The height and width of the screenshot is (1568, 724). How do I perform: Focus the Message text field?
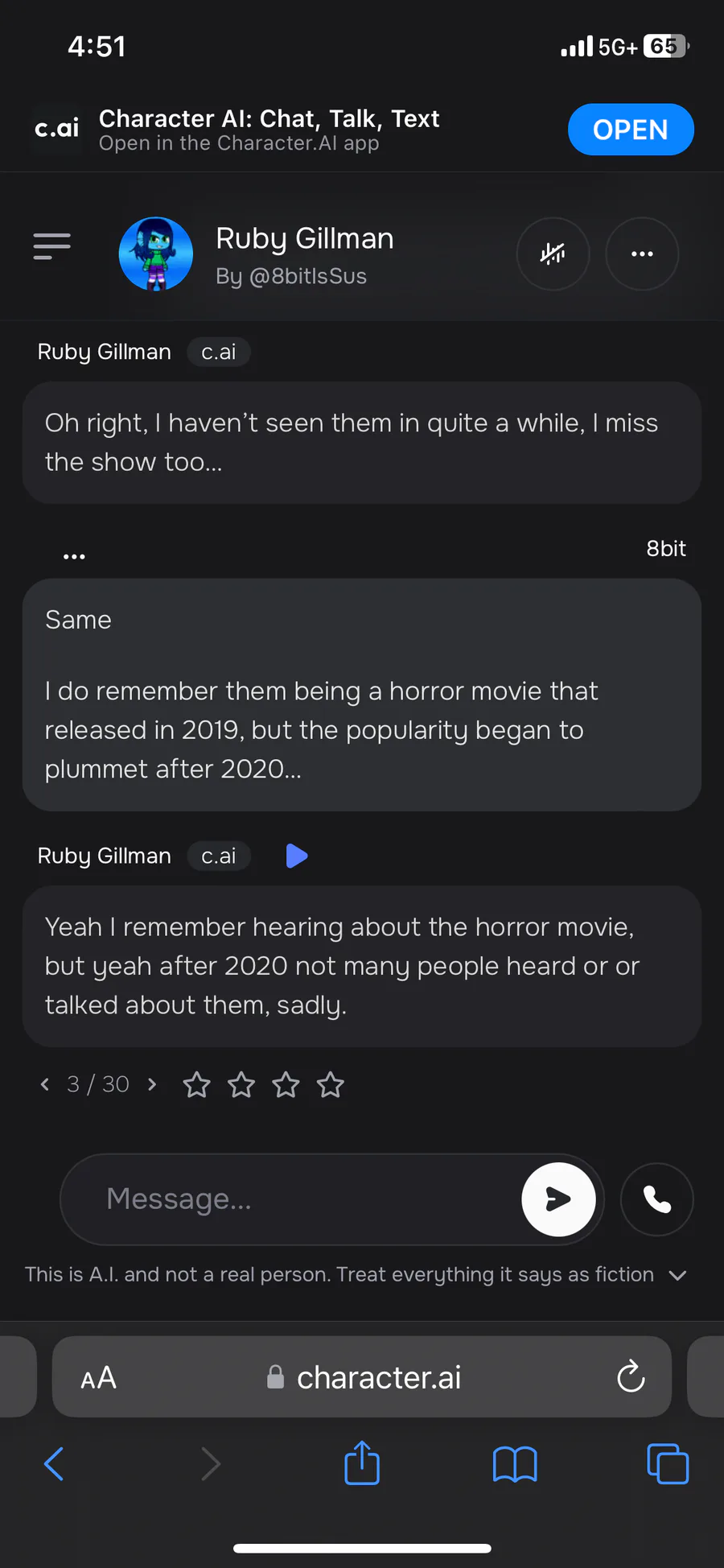coord(290,1199)
